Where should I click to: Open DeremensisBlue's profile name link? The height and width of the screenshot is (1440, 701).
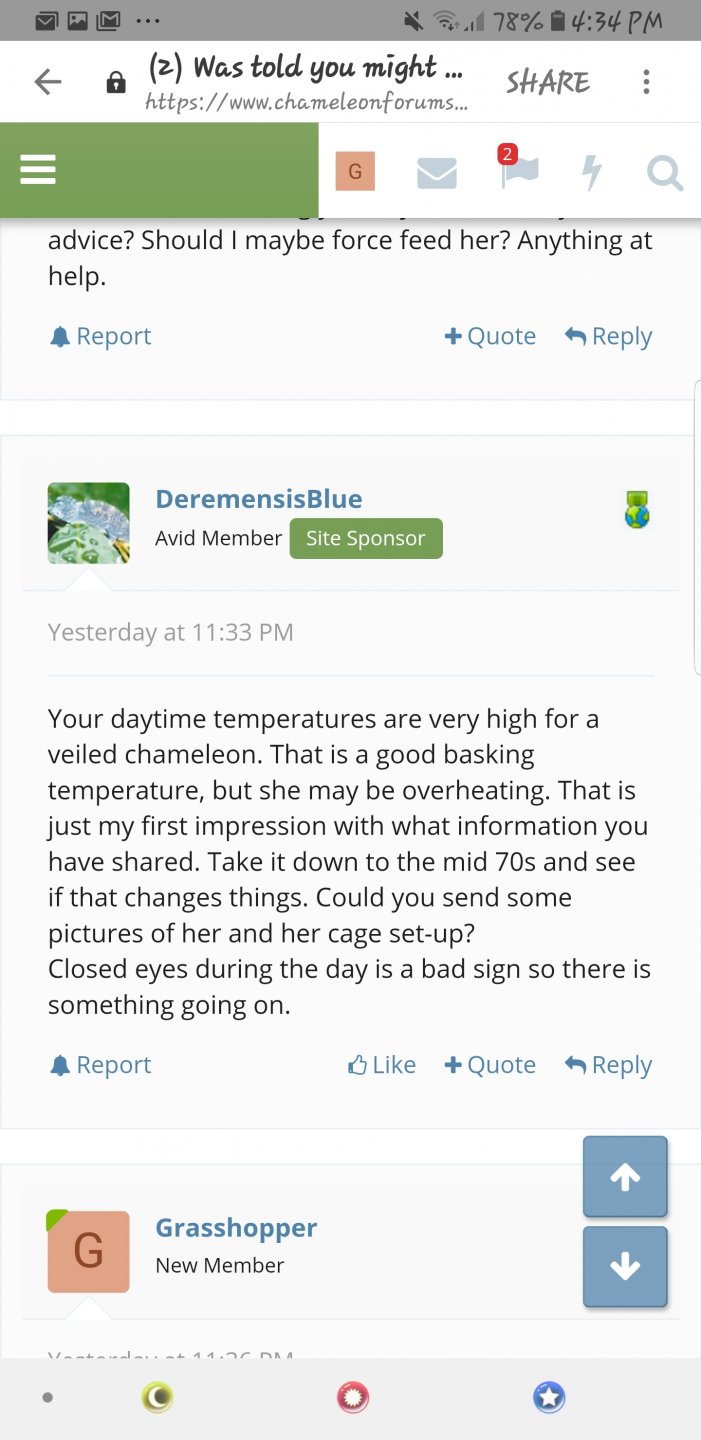[259, 499]
